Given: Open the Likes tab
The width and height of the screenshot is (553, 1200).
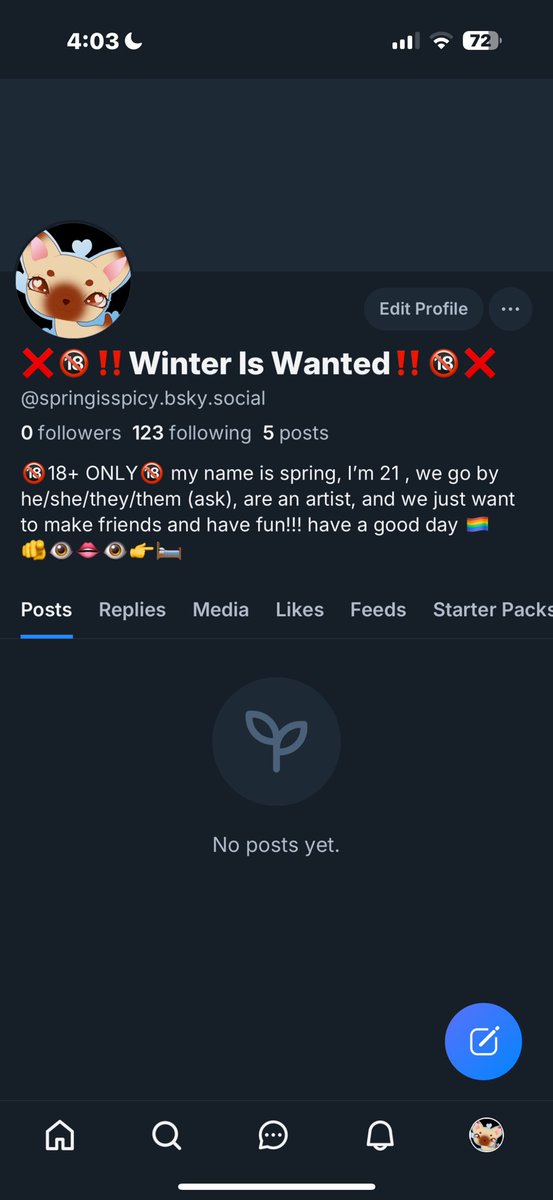Looking at the screenshot, I should point(300,609).
